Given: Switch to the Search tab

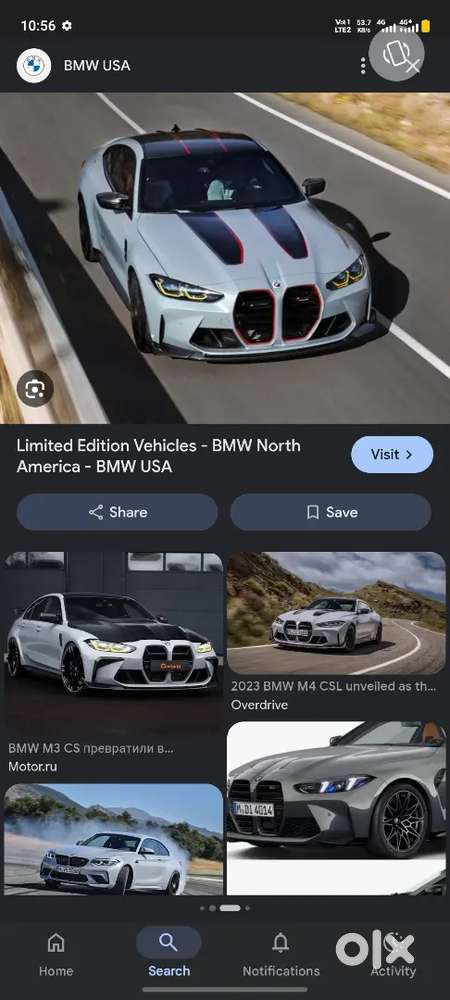Looking at the screenshot, I should click(x=169, y=955).
